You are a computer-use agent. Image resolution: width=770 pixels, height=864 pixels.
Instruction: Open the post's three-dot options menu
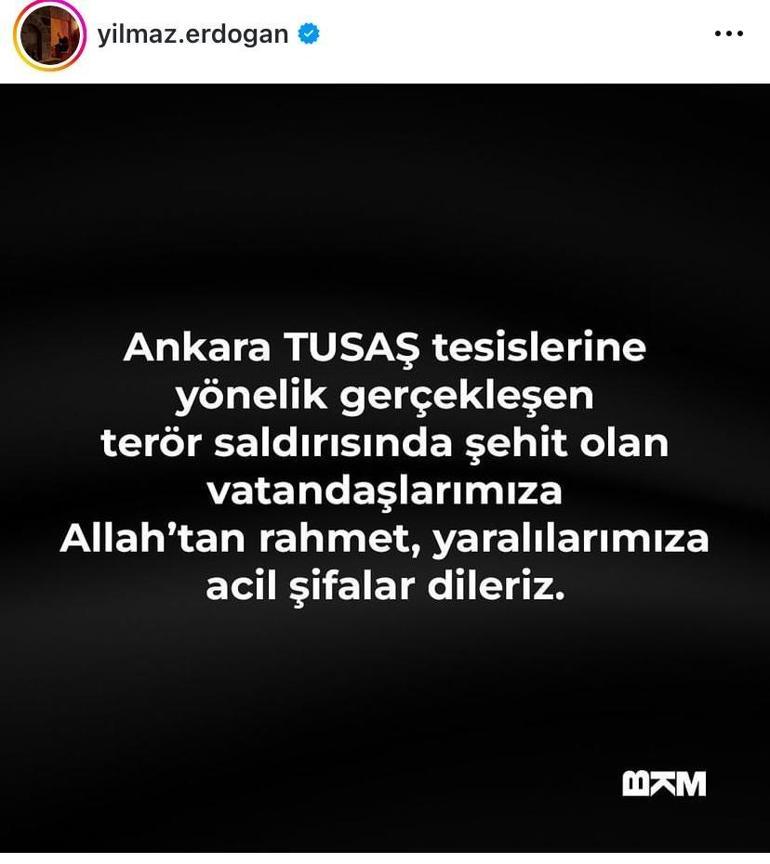[x=728, y=34]
